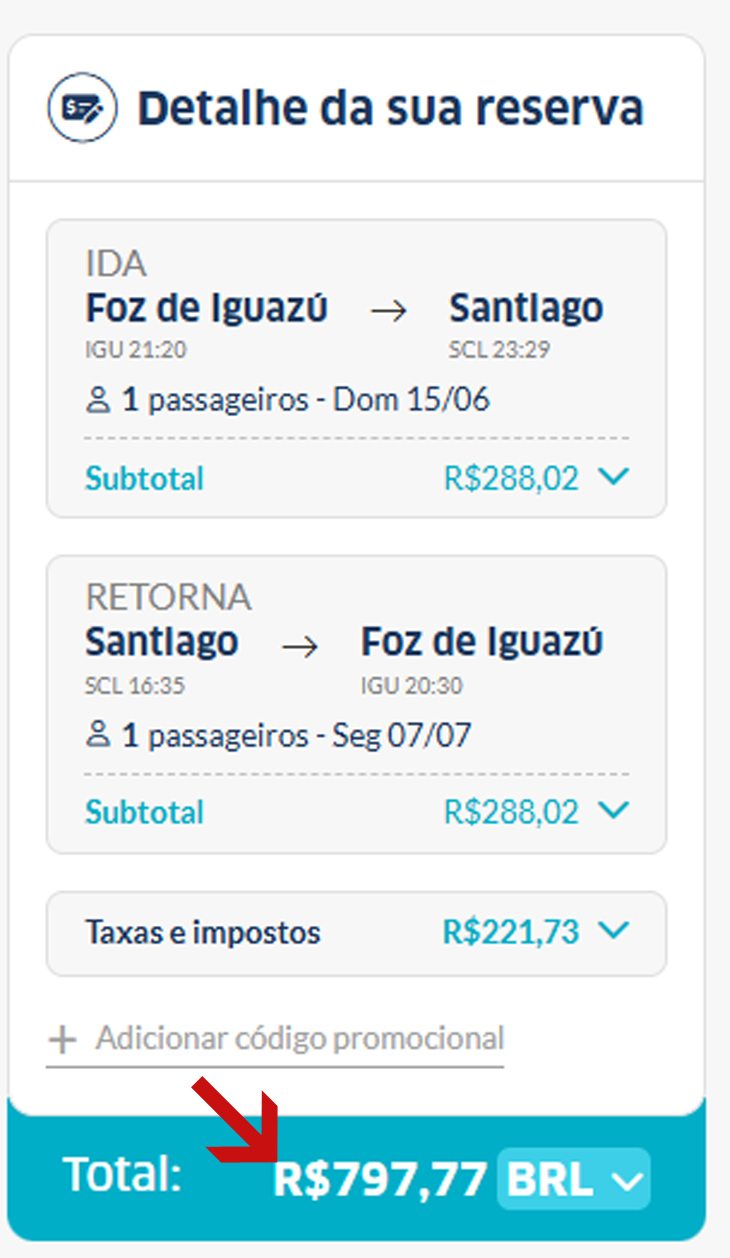The image size is (730, 1258).
Task: Open the BRL currency dropdown
Action: pyautogui.click(x=574, y=1179)
